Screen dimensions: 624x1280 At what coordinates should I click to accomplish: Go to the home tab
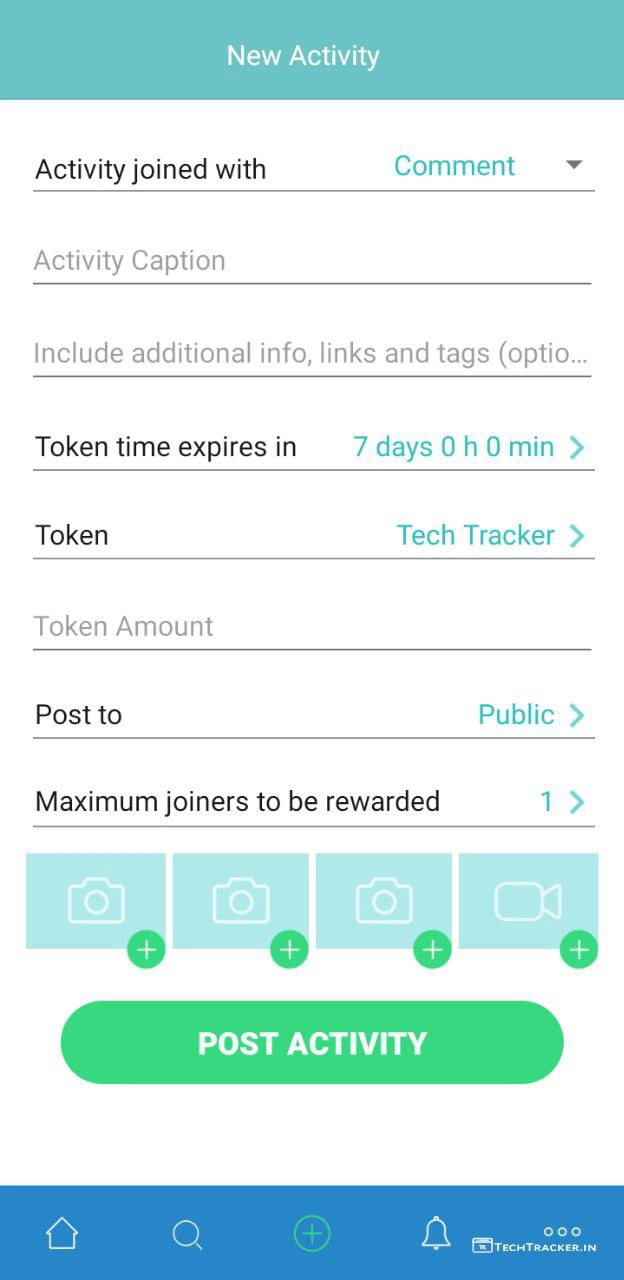(62, 1234)
